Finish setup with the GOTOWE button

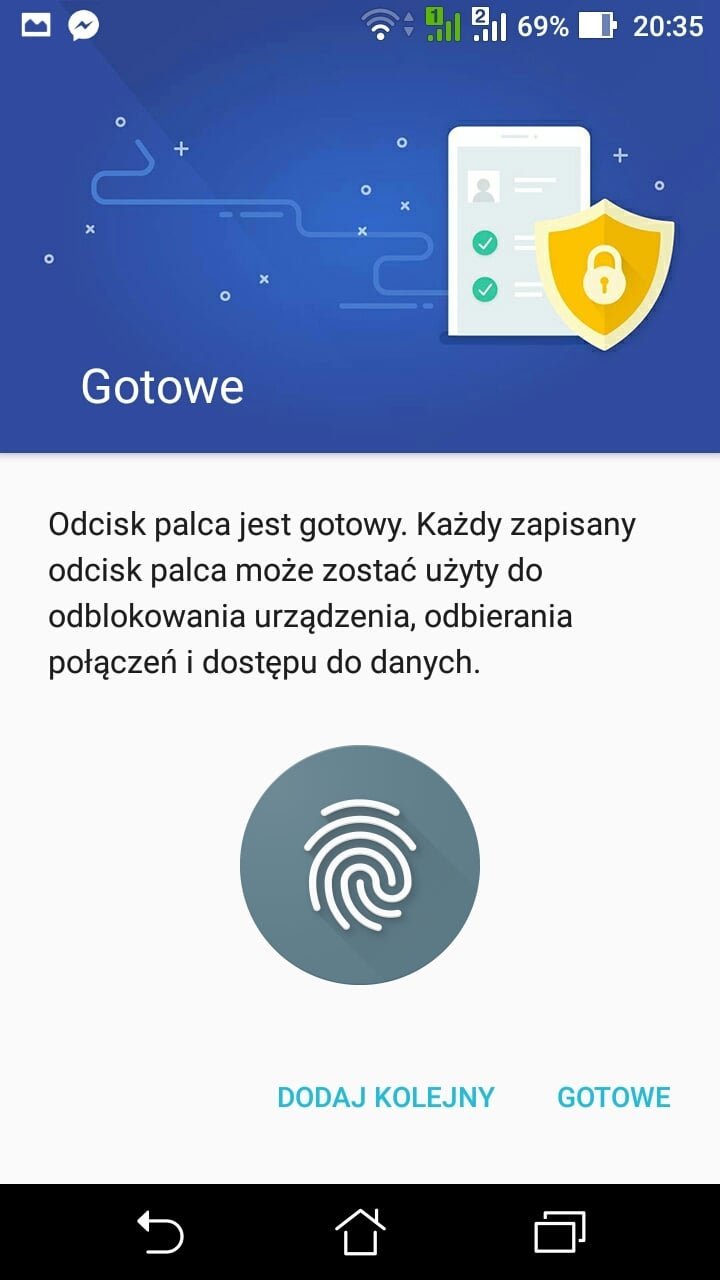[614, 1097]
